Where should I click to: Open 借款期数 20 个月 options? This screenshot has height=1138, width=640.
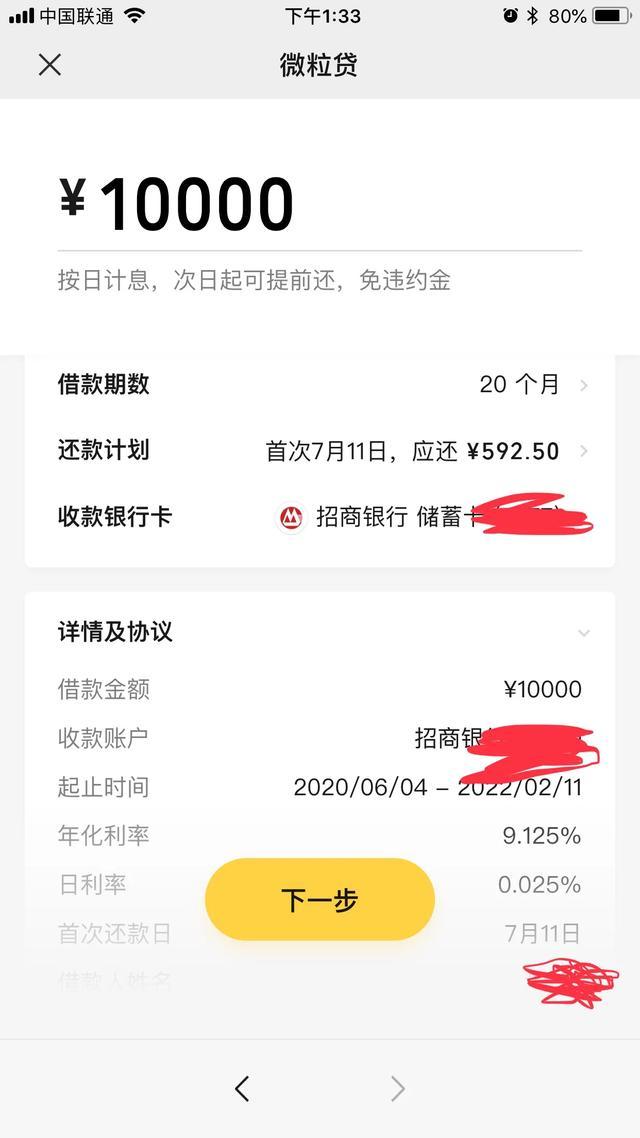coord(320,385)
